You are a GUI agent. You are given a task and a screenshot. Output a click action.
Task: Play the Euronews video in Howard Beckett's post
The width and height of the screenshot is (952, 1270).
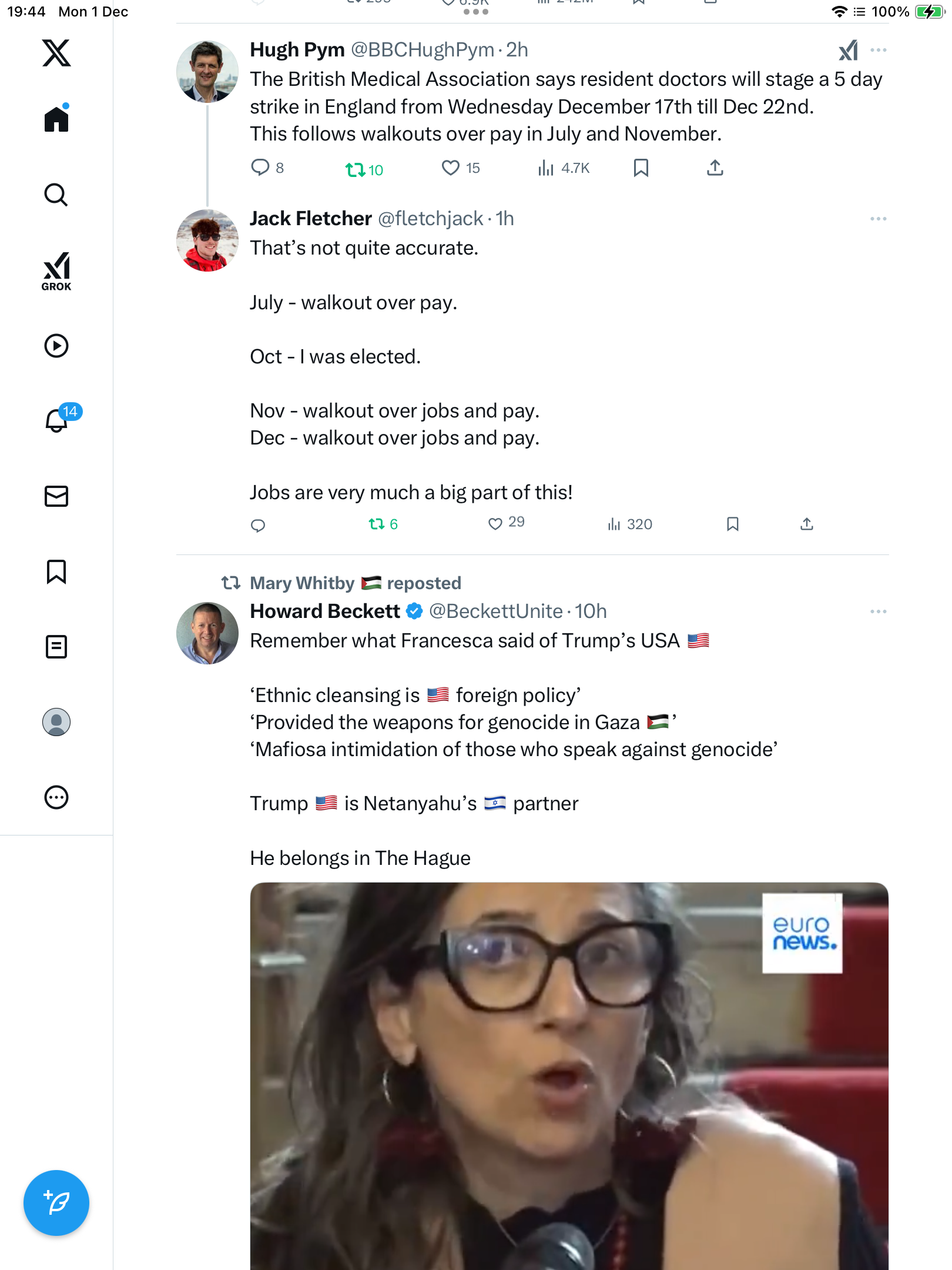[569, 1076]
